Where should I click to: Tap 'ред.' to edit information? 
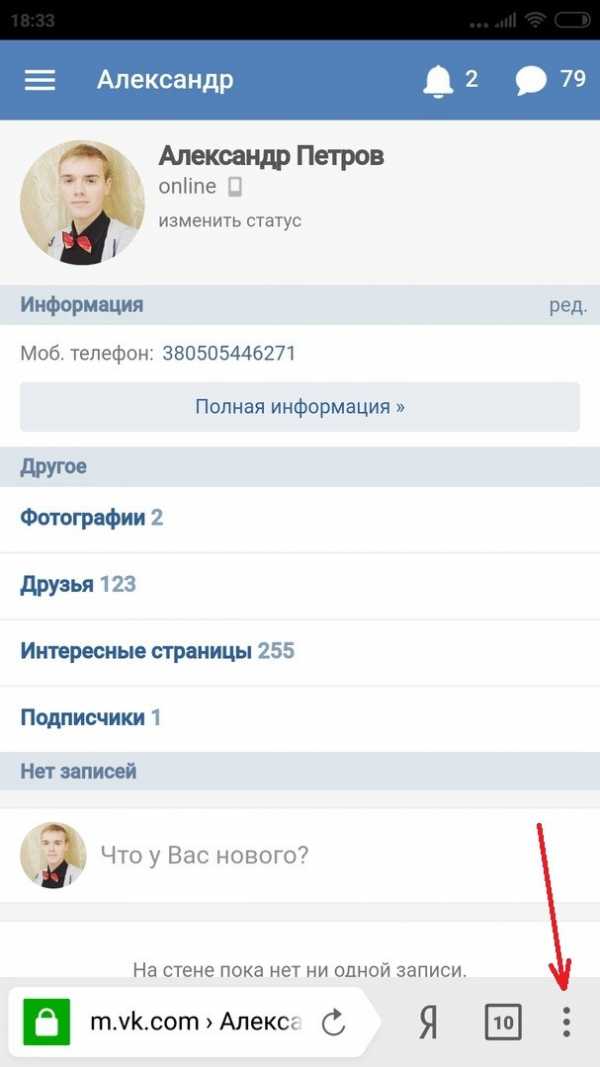coord(567,305)
